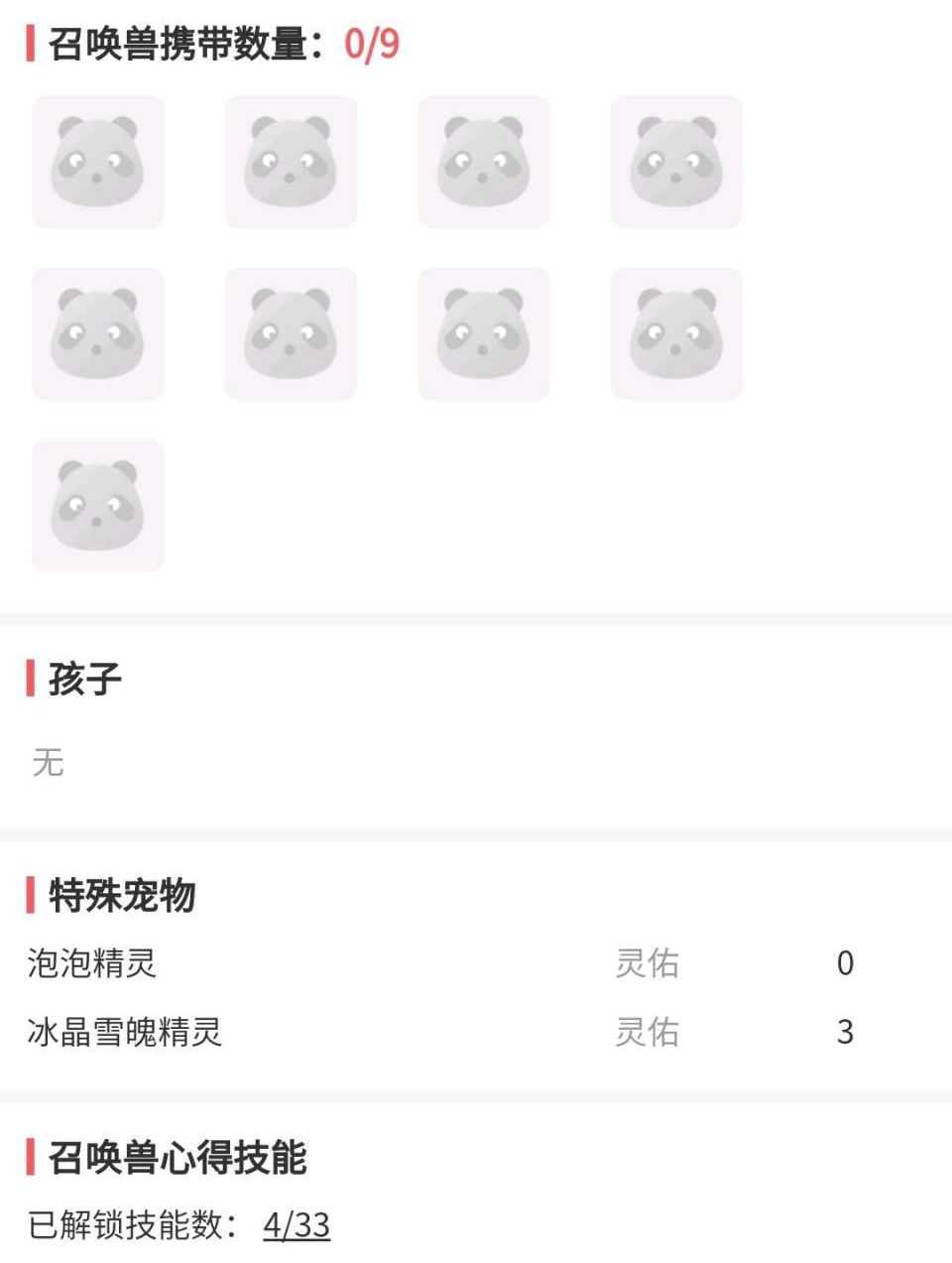The width and height of the screenshot is (952, 1263).
Task: Select the first panda icon in row two
Action: coord(97,332)
